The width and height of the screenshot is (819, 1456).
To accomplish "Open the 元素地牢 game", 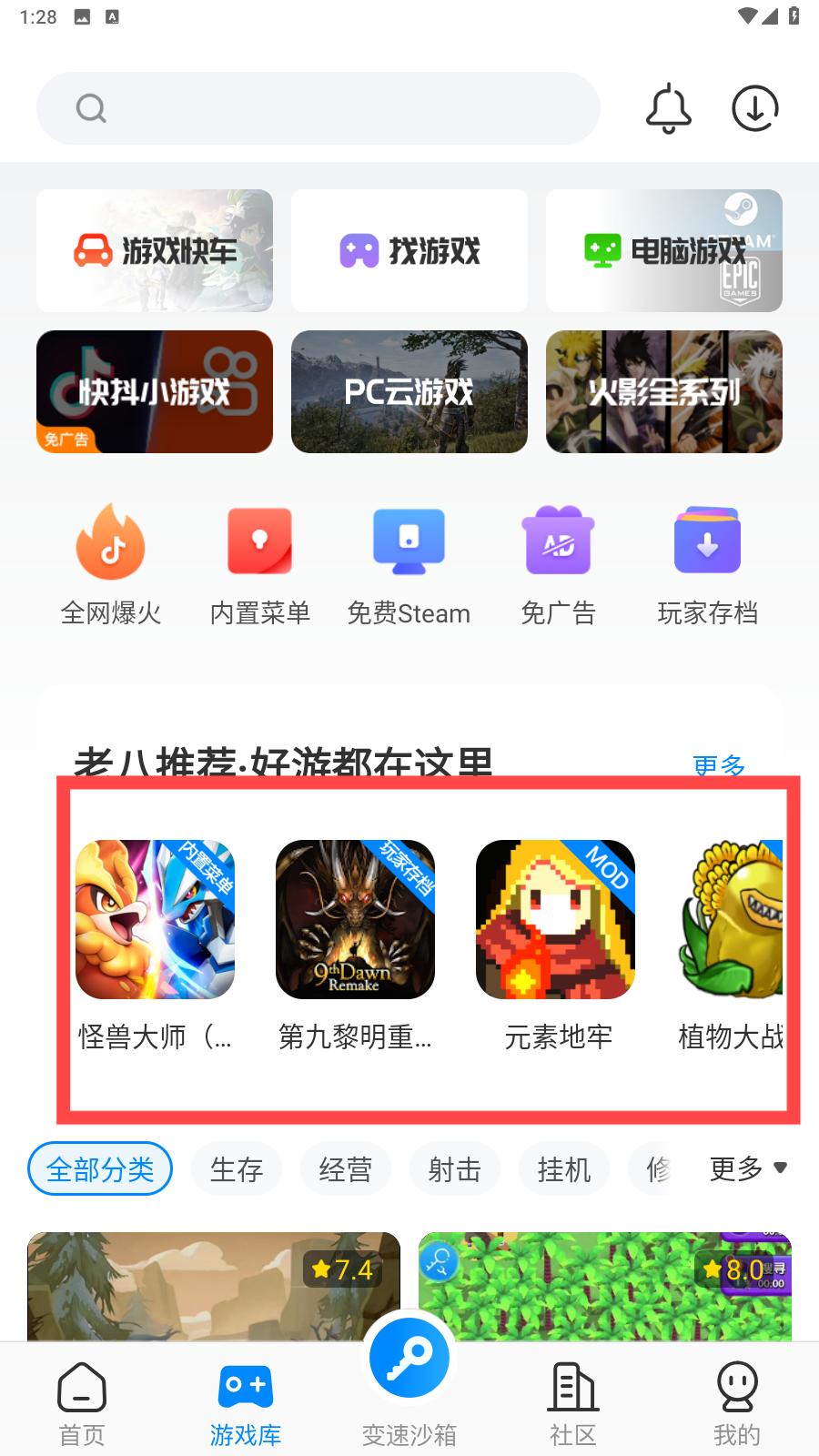I will (x=555, y=942).
